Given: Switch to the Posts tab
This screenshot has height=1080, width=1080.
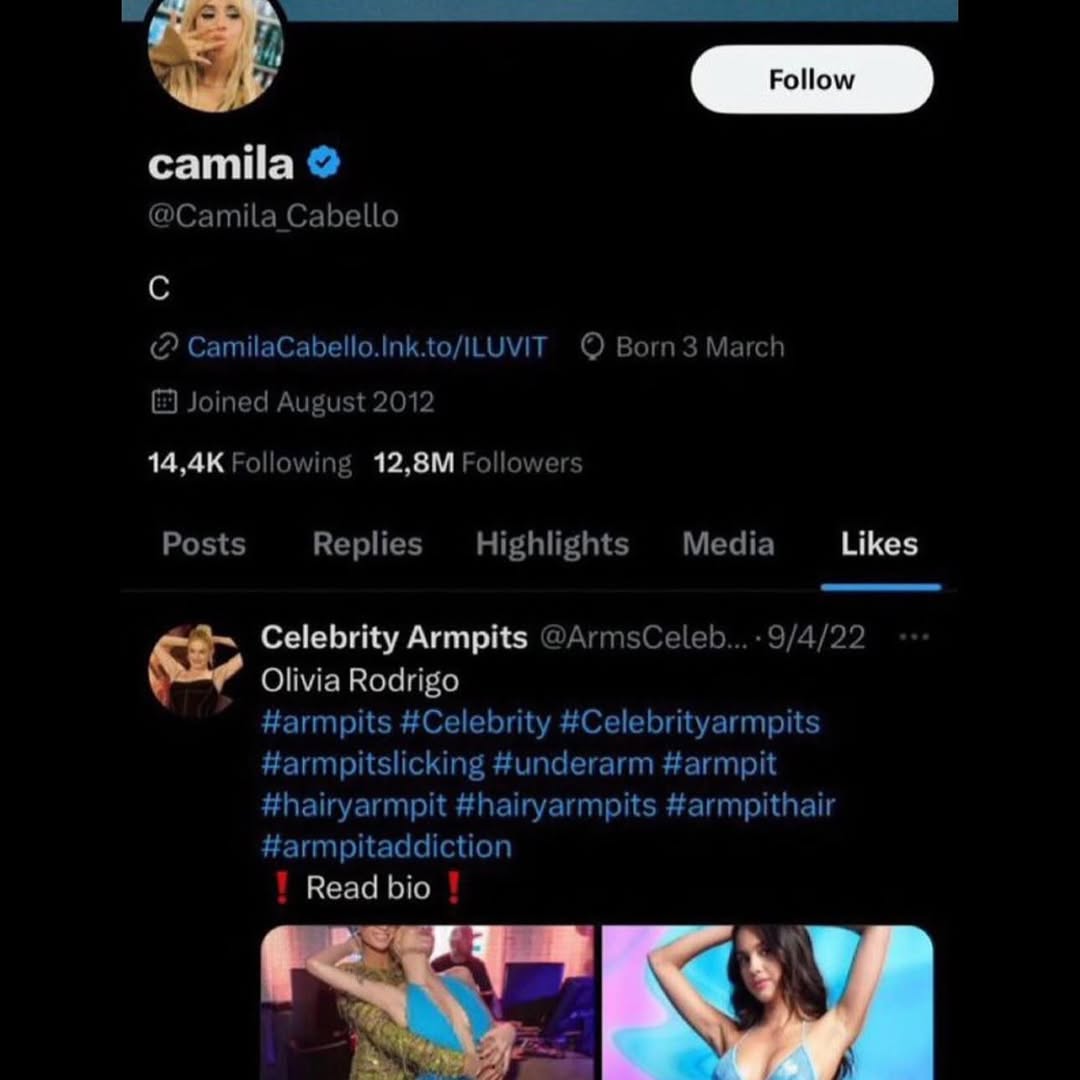Looking at the screenshot, I should coord(204,544).
